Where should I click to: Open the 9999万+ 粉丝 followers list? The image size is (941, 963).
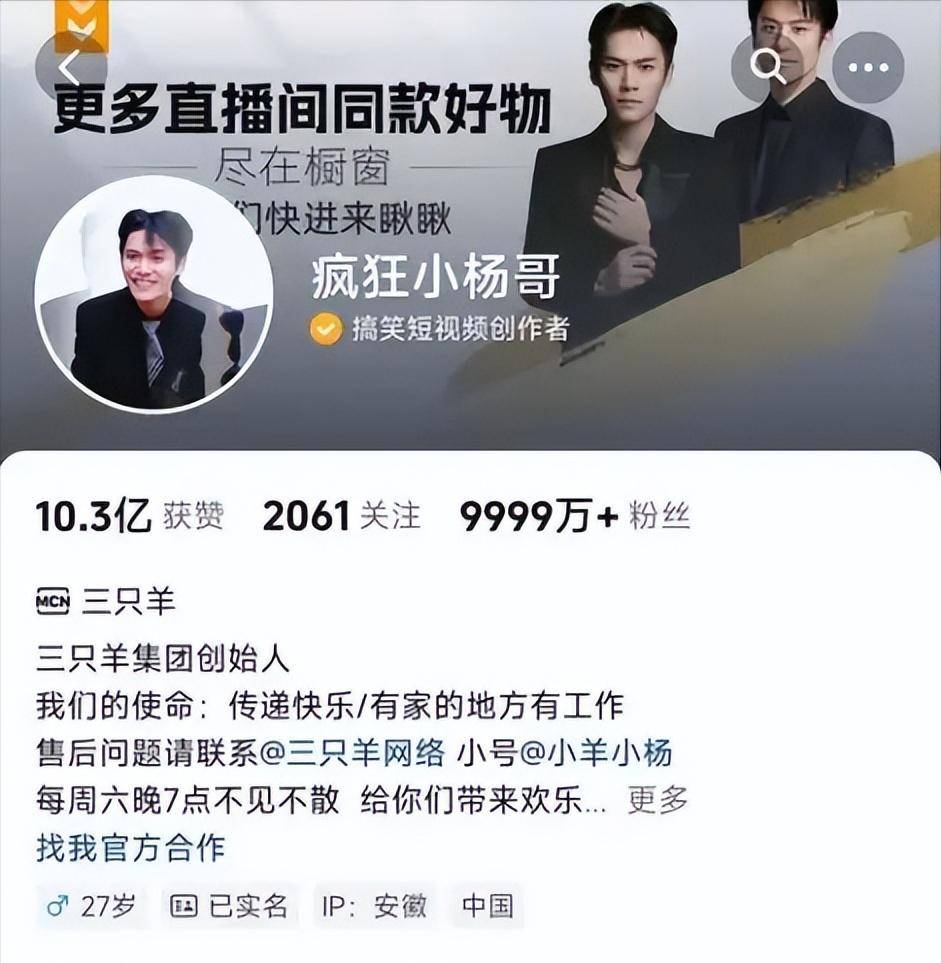(x=574, y=517)
